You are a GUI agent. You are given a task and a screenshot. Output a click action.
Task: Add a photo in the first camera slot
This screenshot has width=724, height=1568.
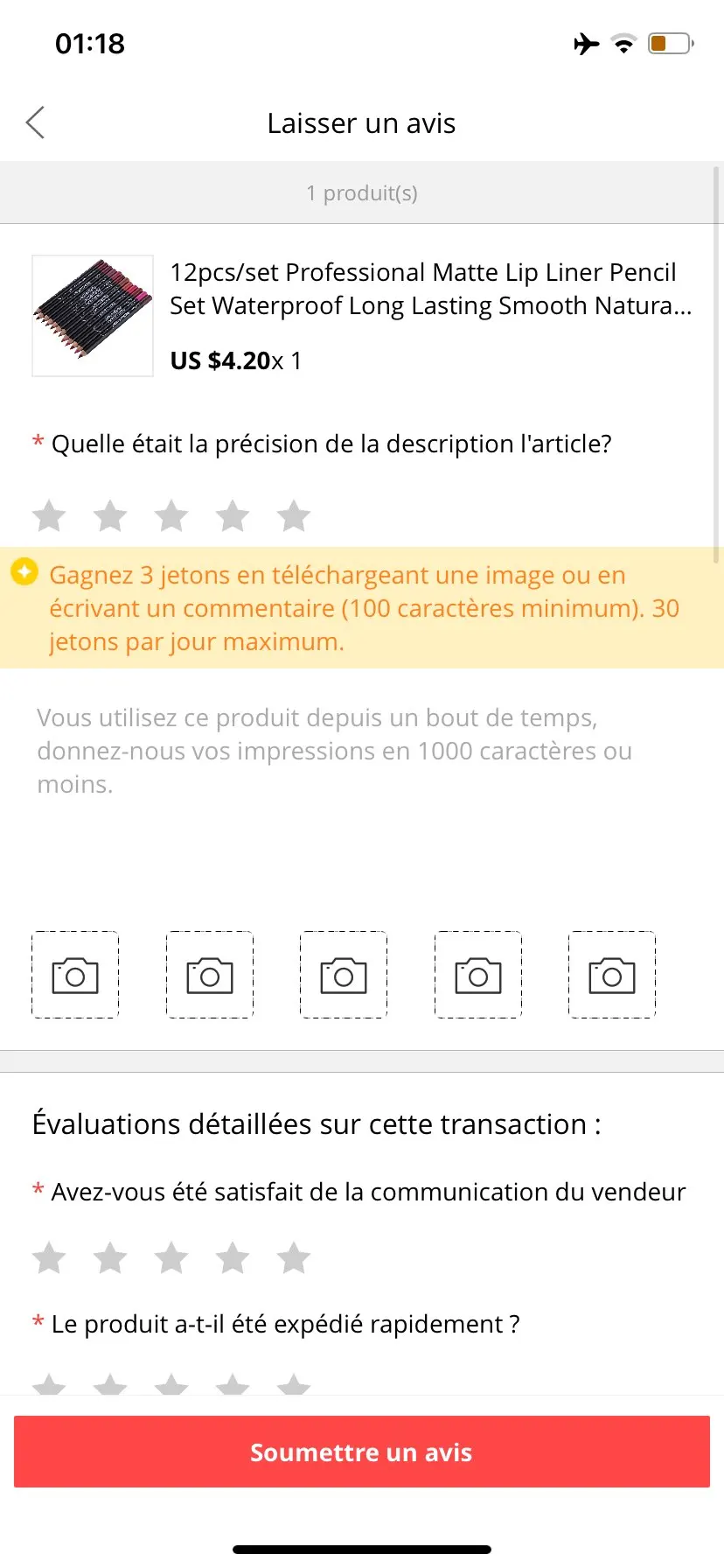(75, 975)
